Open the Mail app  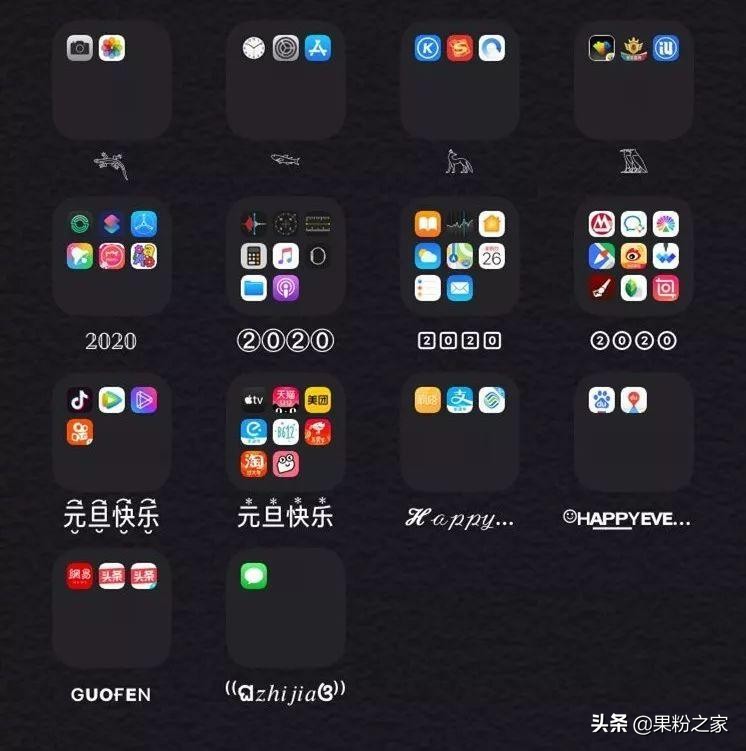point(460,288)
